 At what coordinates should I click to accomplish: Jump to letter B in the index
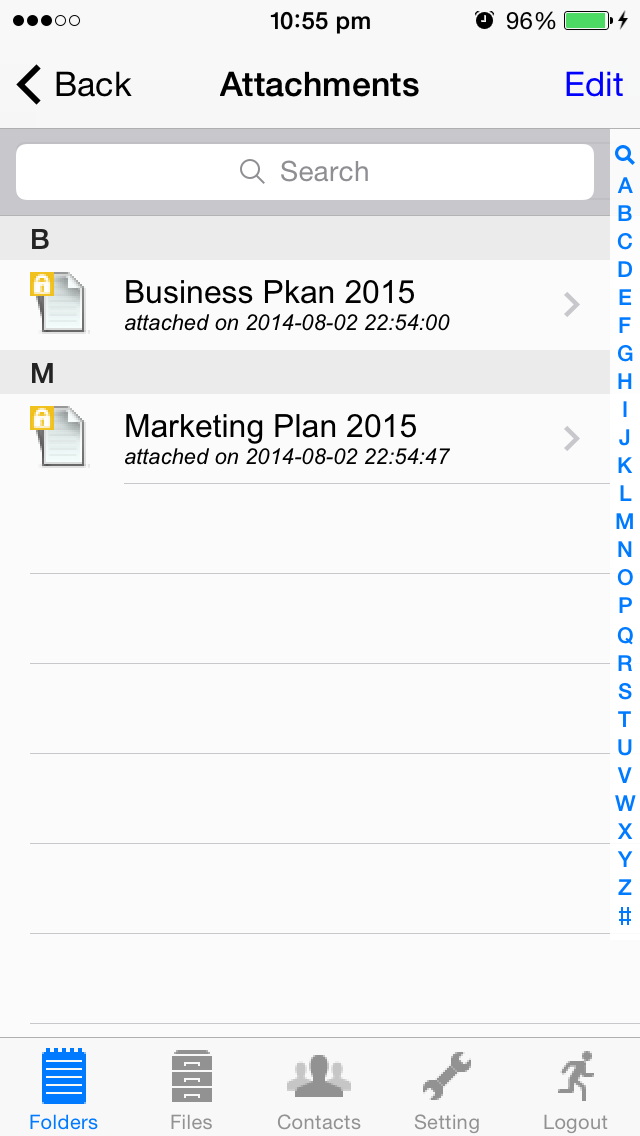[624, 214]
